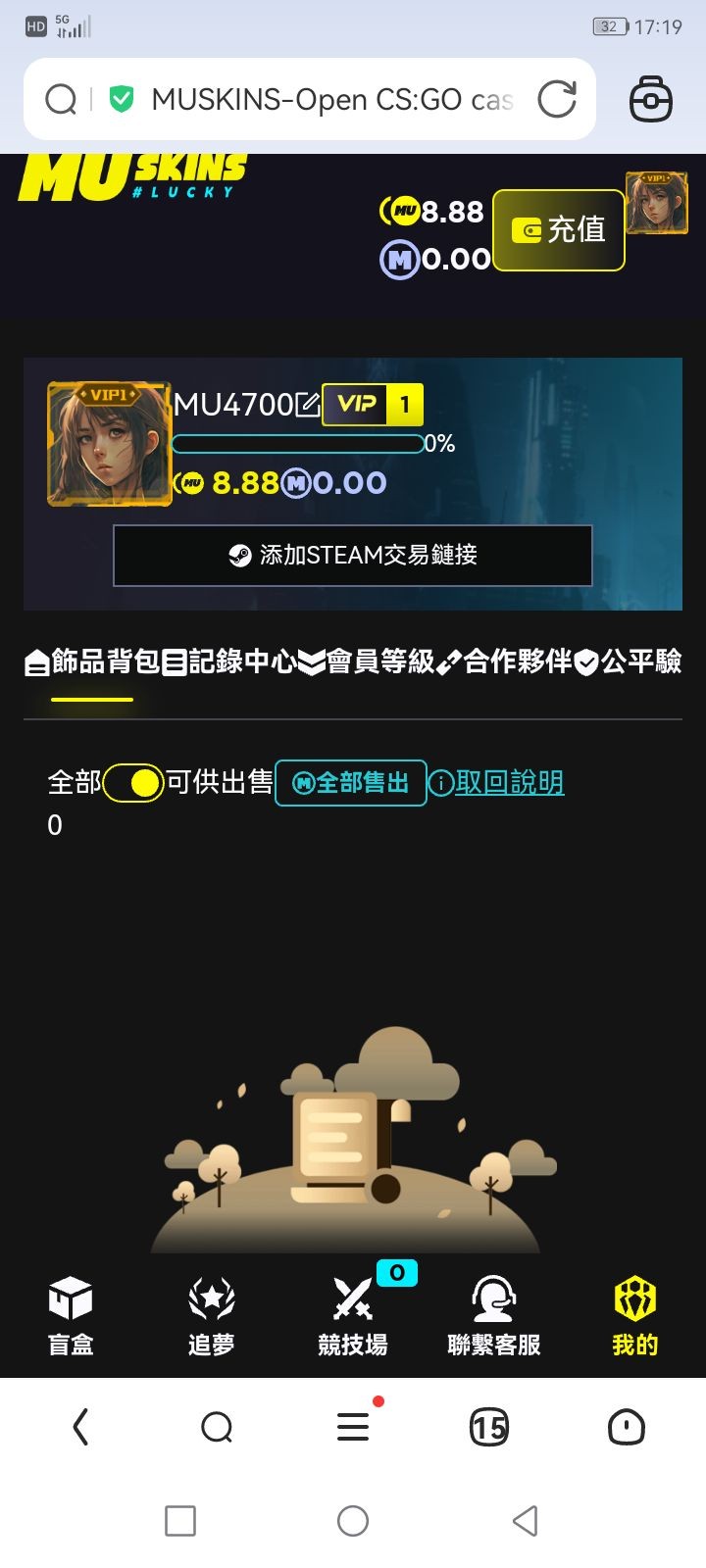This screenshot has width=706, height=1568.
Task: Tap 添加STEAM交易鏈接 button
Action: point(353,555)
